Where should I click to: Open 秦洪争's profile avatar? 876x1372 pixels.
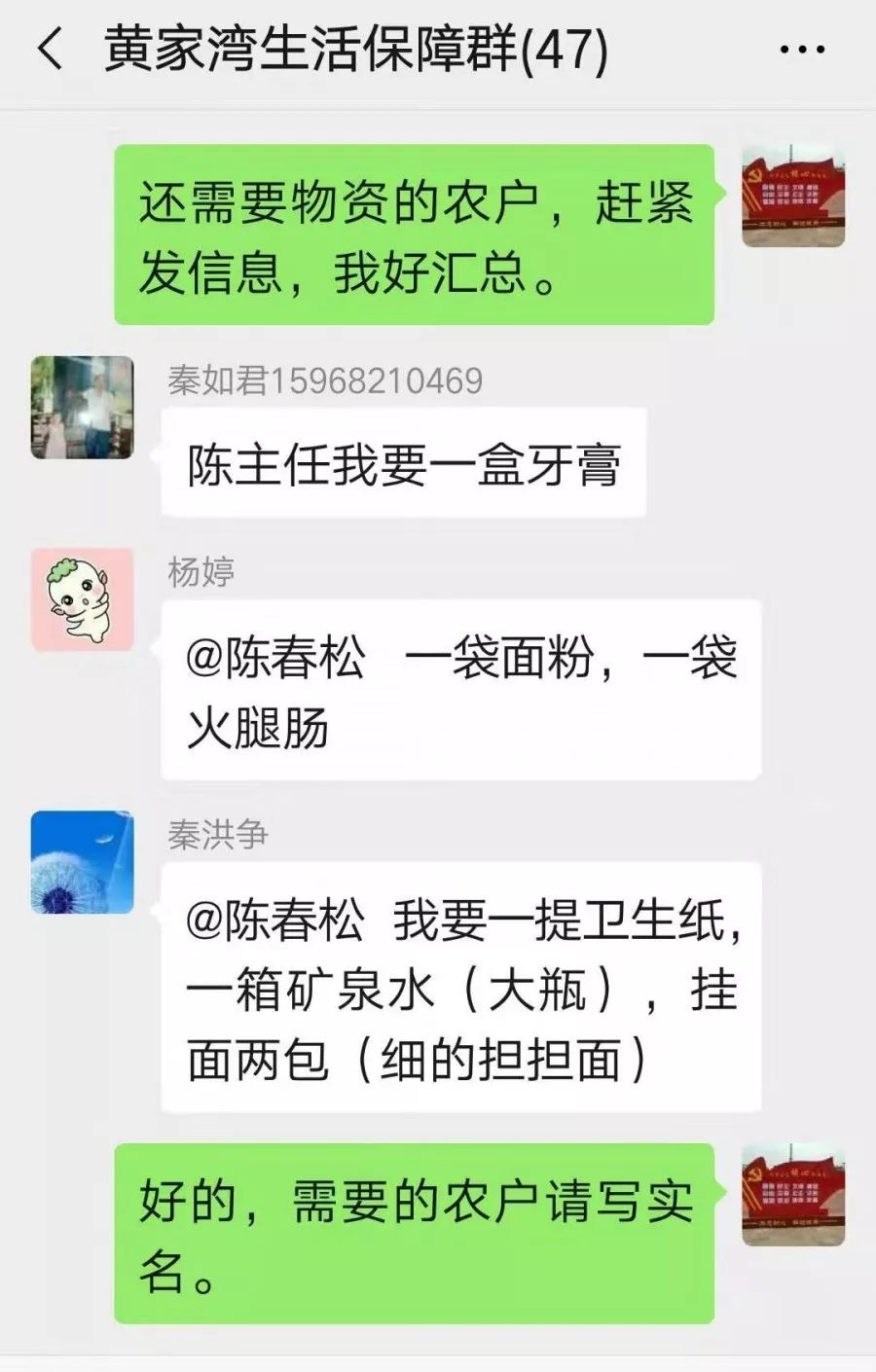[82, 862]
